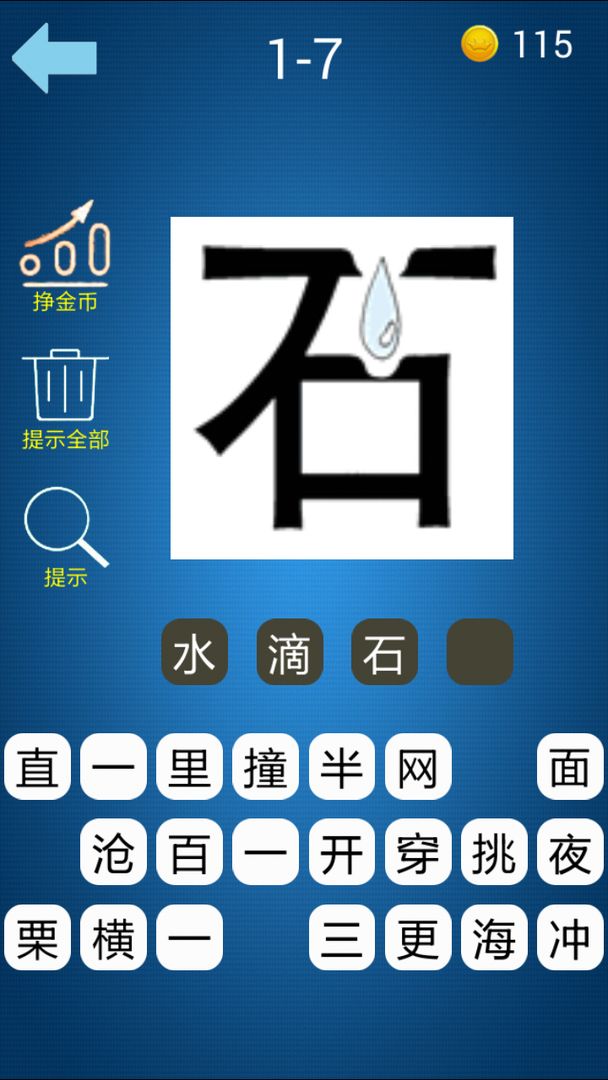Screen dimensions: 608x1080
Task: Pick the 栗 character tile
Action: pos(37,937)
